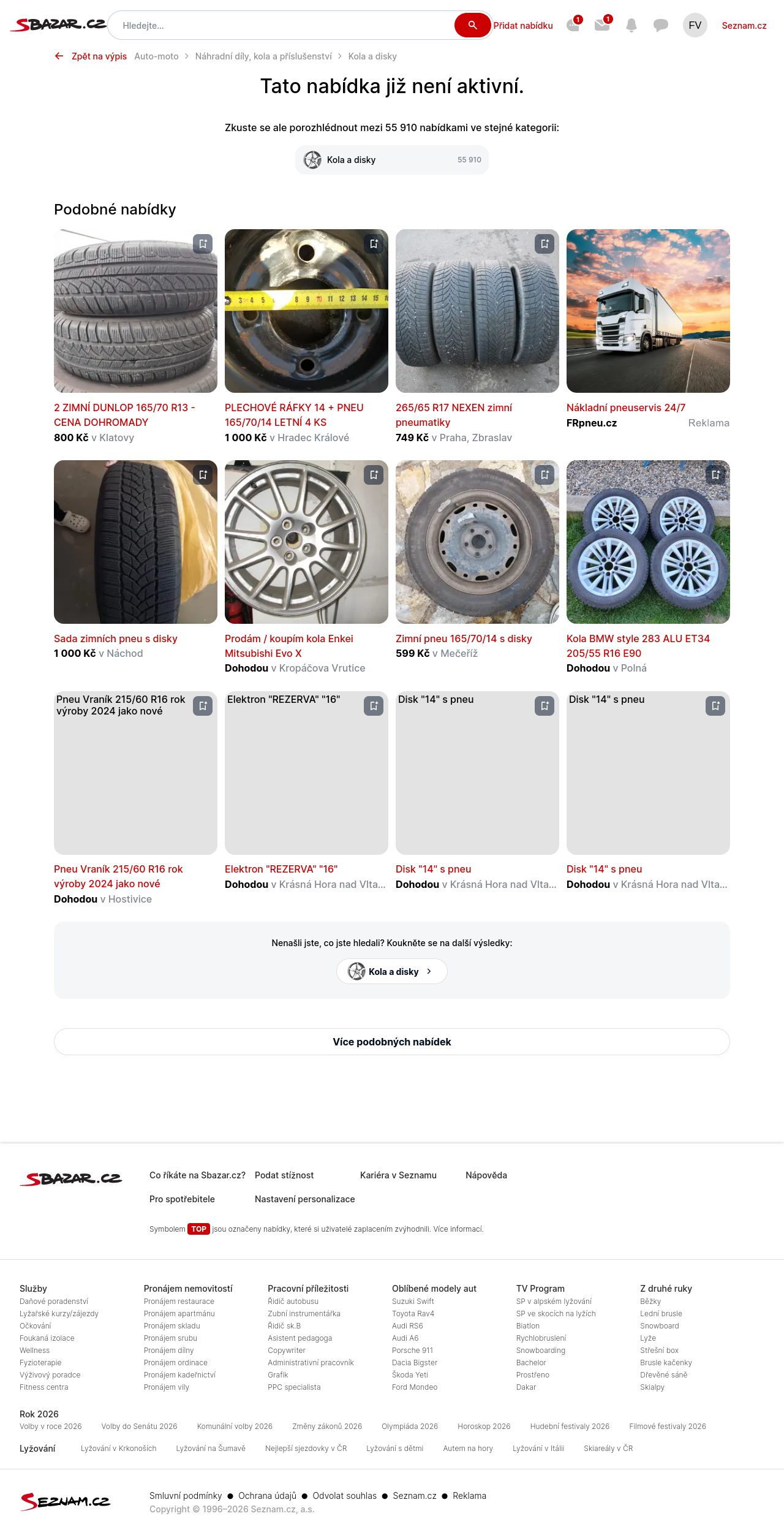The width and height of the screenshot is (784, 1535).
Task: Open Auto-moto breadcrumb
Action: coord(156,56)
